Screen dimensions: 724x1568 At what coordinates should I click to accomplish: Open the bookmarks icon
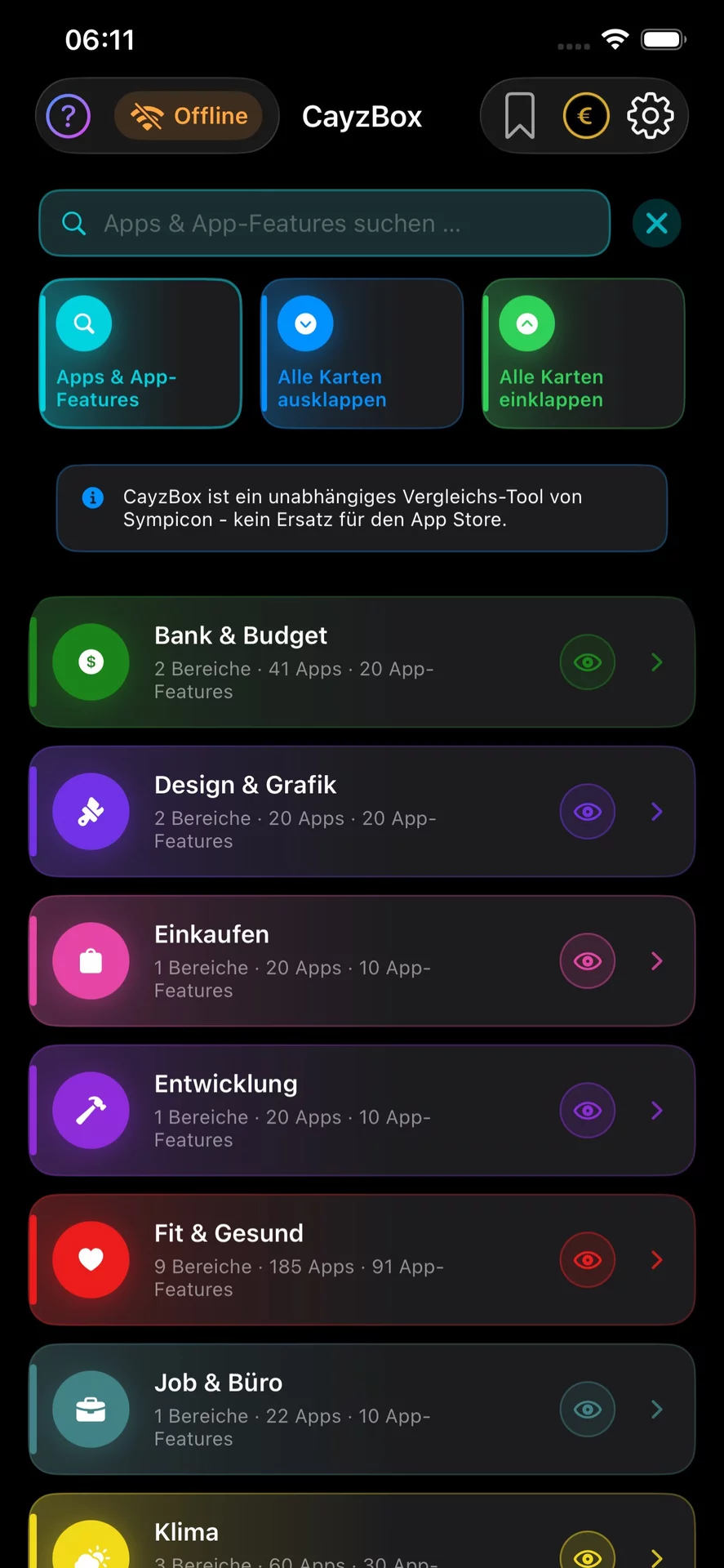click(x=520, y=116)
